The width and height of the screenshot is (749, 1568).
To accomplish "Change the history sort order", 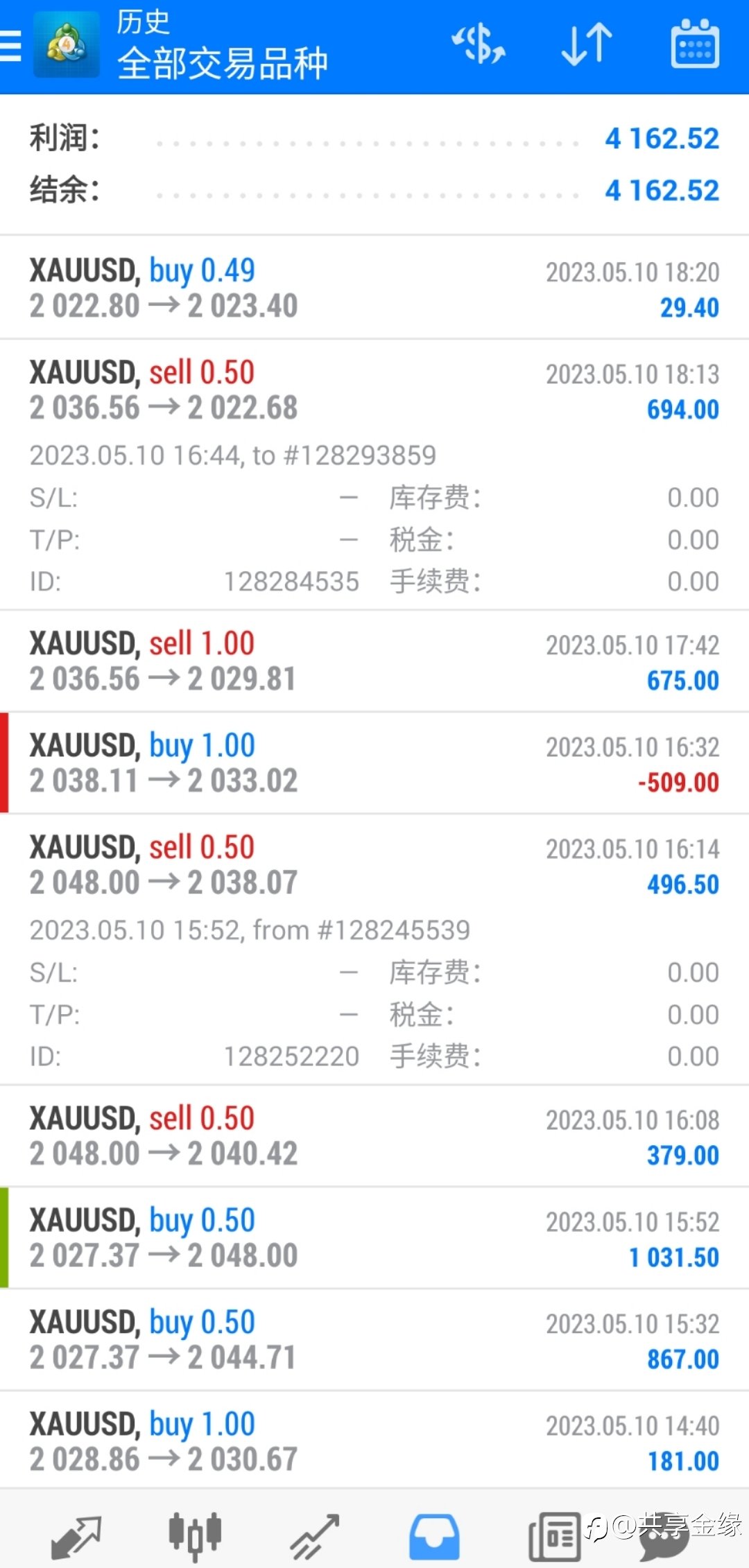I will [x=587, y=44].
